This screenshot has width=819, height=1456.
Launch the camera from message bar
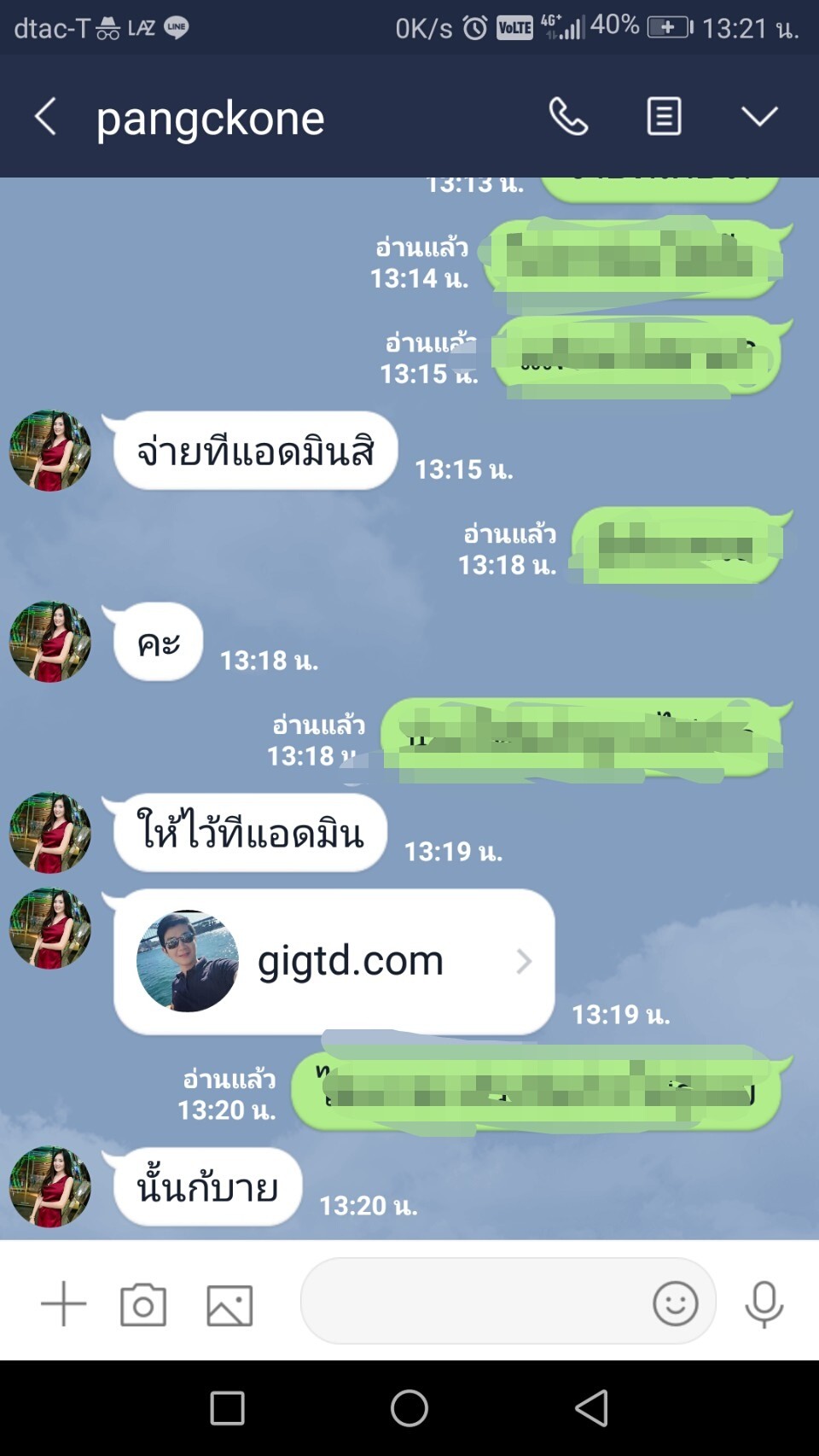[143, 1303]
